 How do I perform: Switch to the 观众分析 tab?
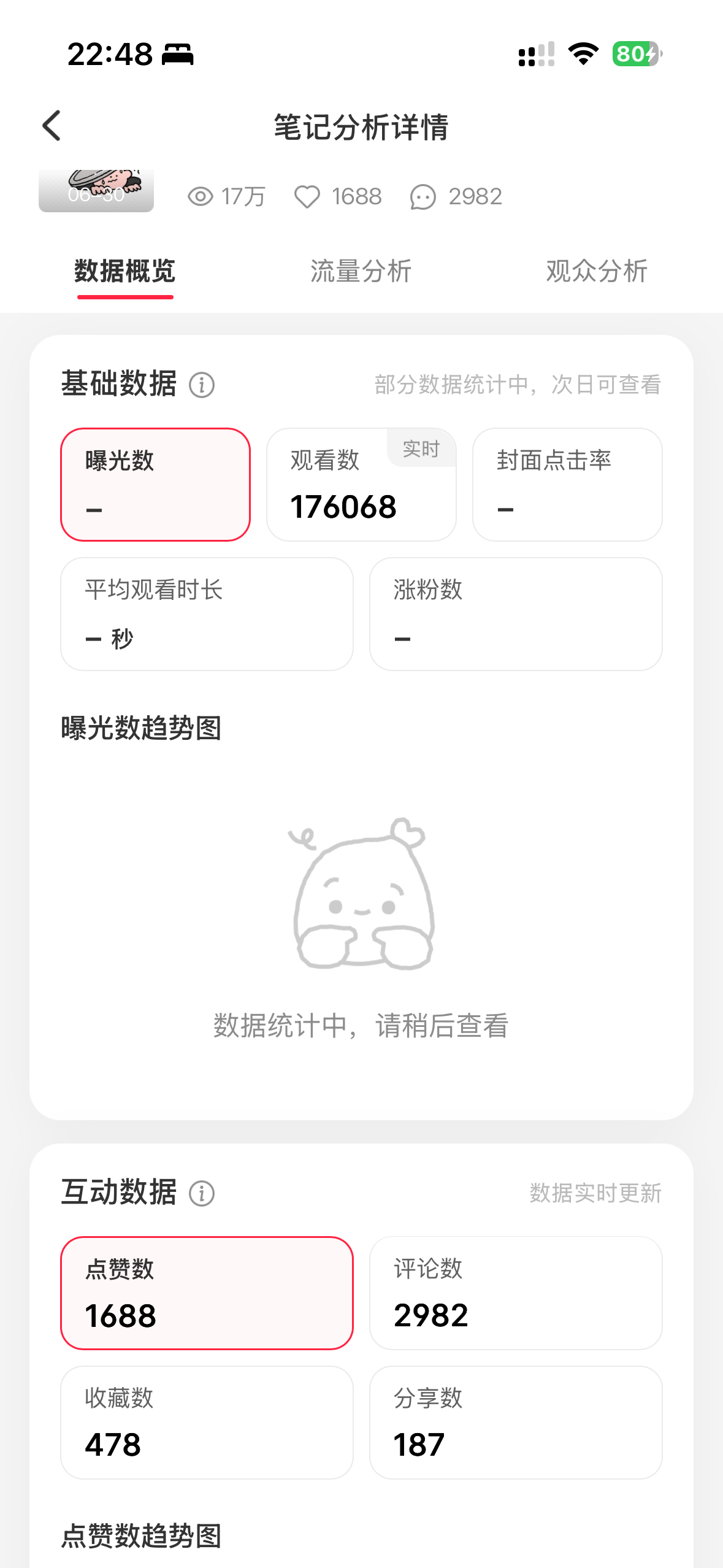[x=597, y=271]
